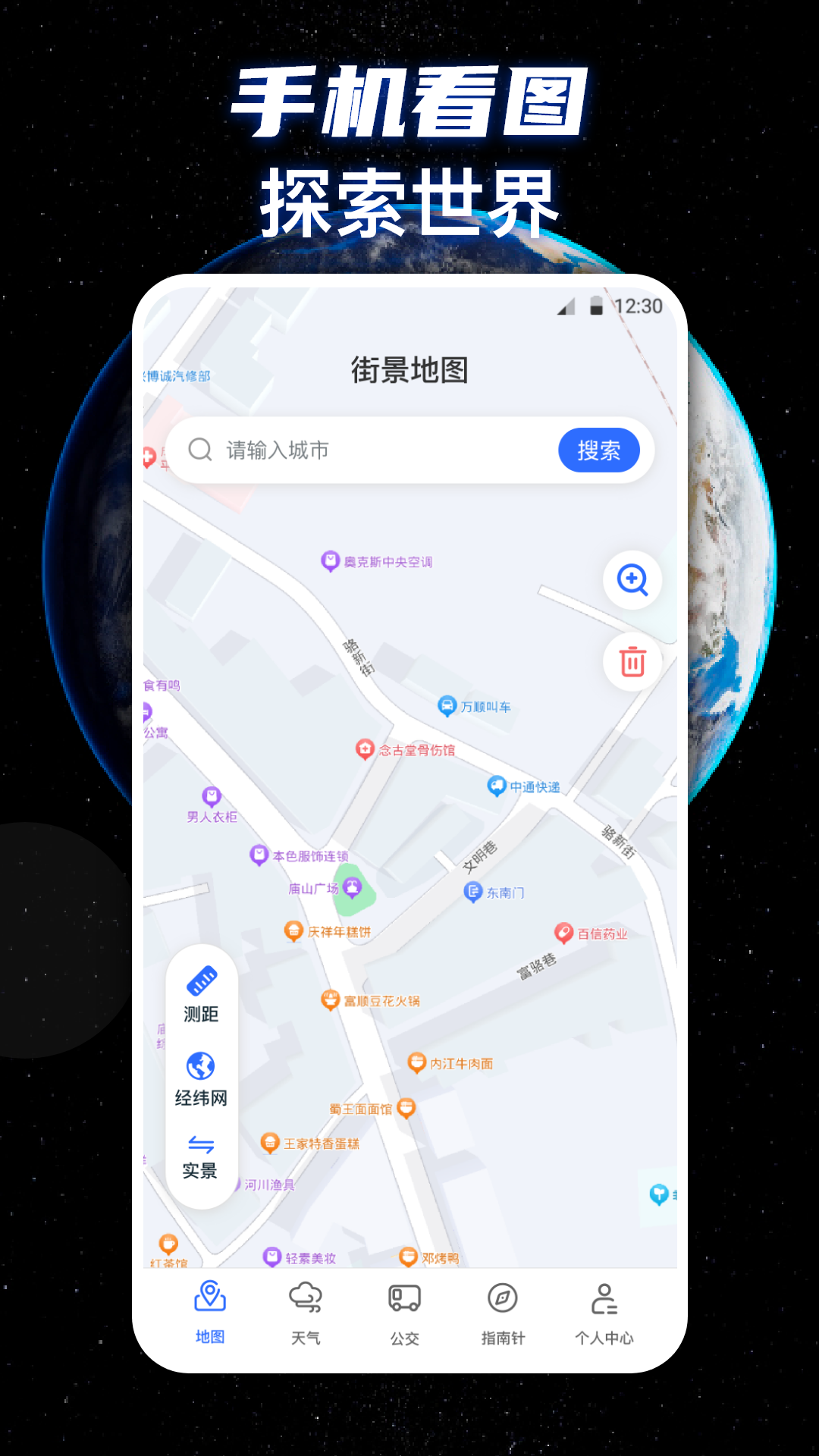Click the magnifier zoom-in icon
This screenshot has width=819, height=1456.
tap(634, 581)
